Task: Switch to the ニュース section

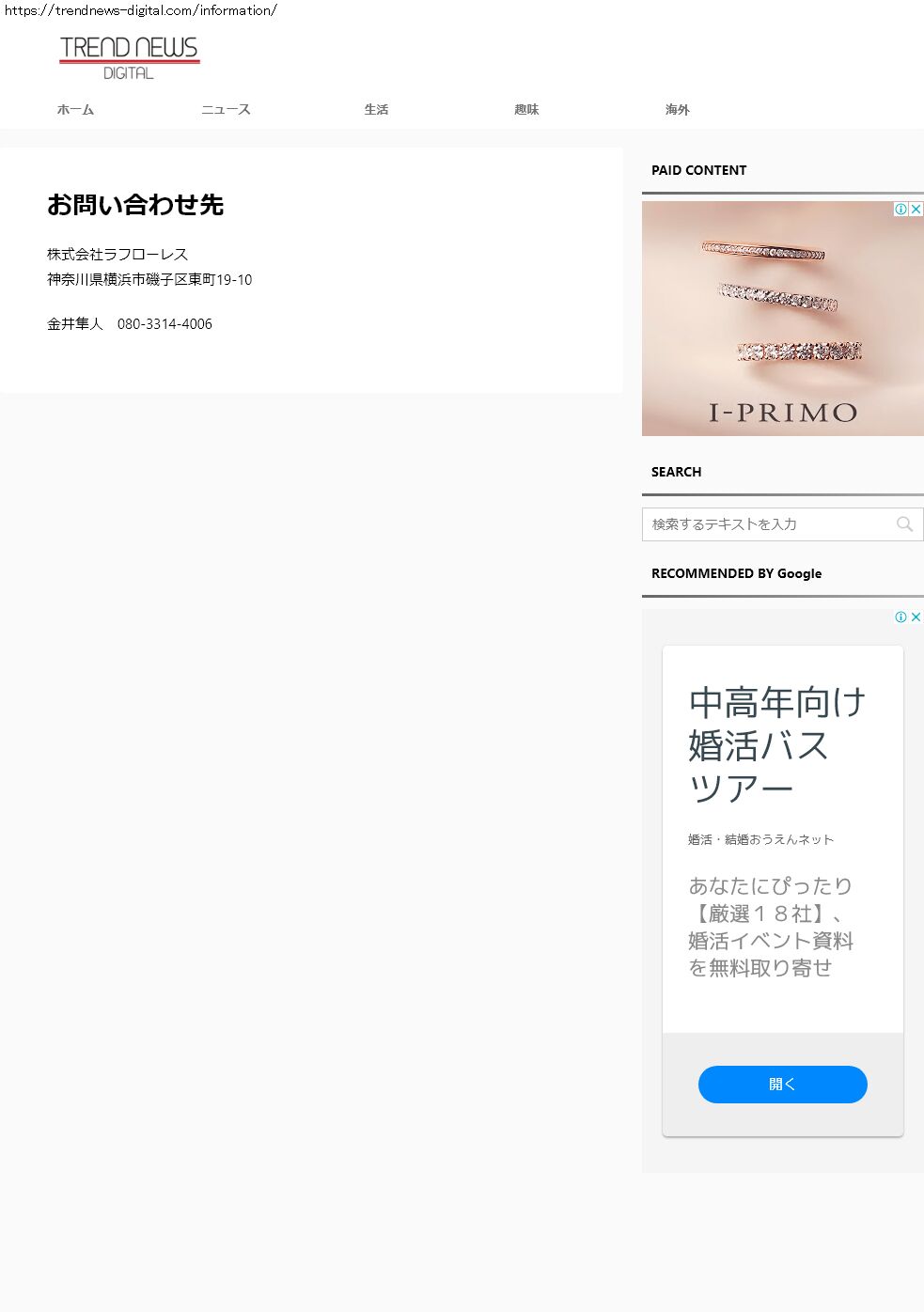Action: [x=226, y=110]
